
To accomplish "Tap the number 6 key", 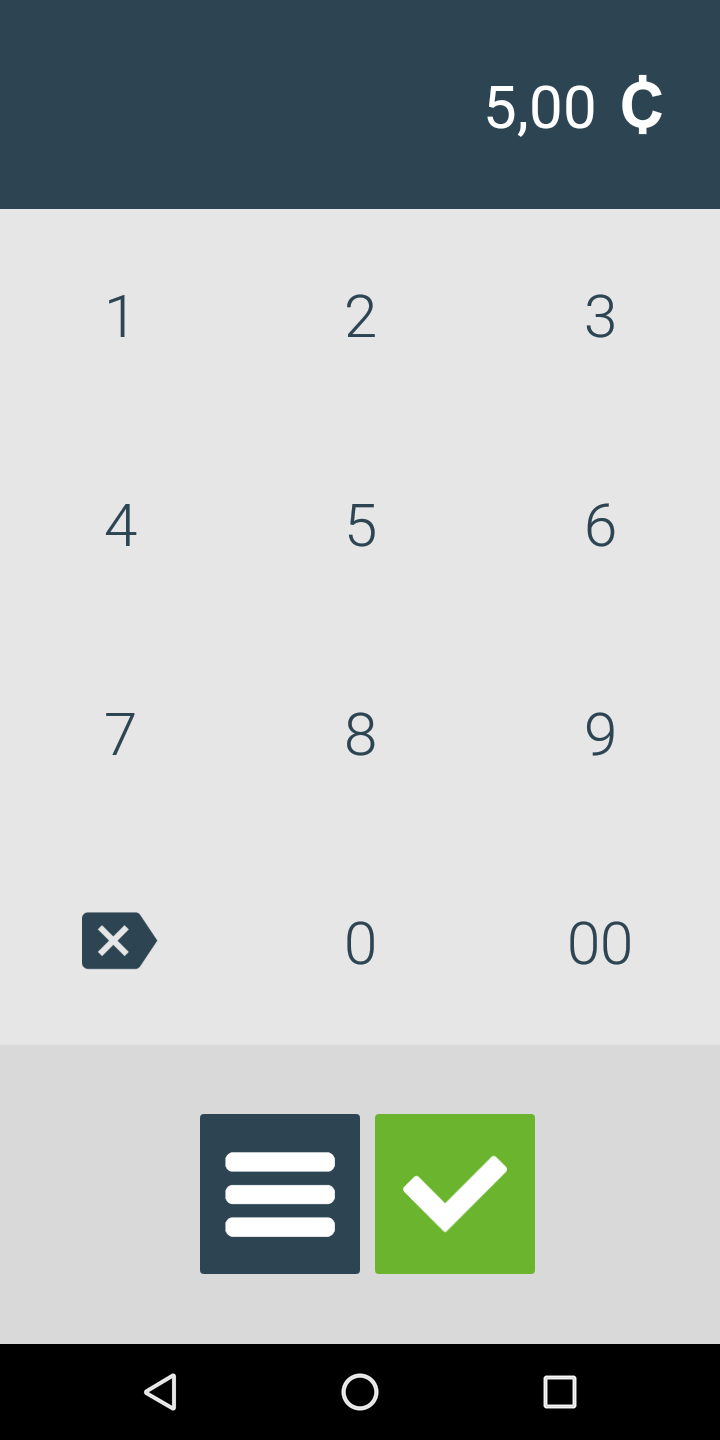I will (600, 525).
